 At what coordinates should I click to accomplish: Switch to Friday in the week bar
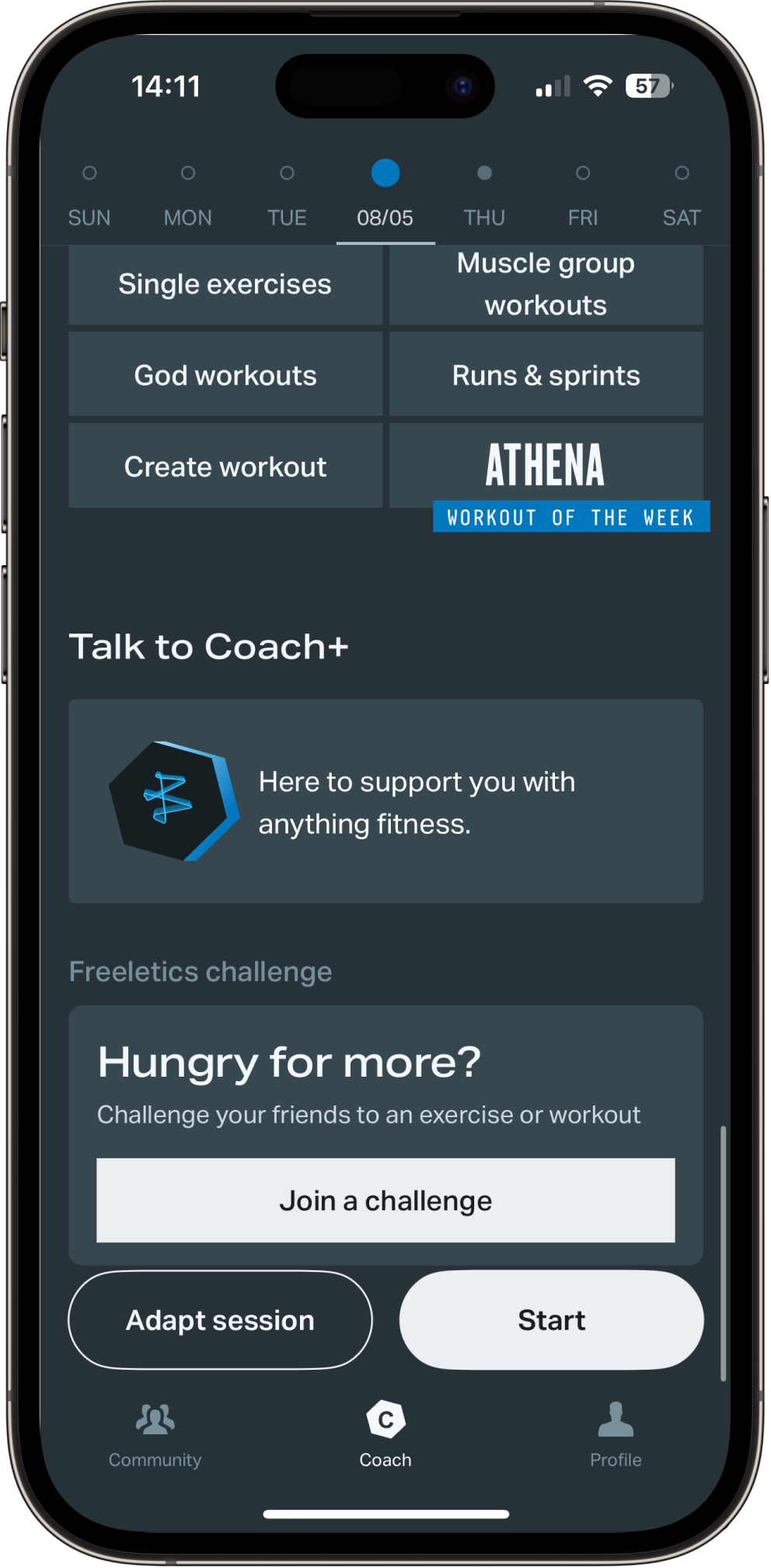click(583, 197)
